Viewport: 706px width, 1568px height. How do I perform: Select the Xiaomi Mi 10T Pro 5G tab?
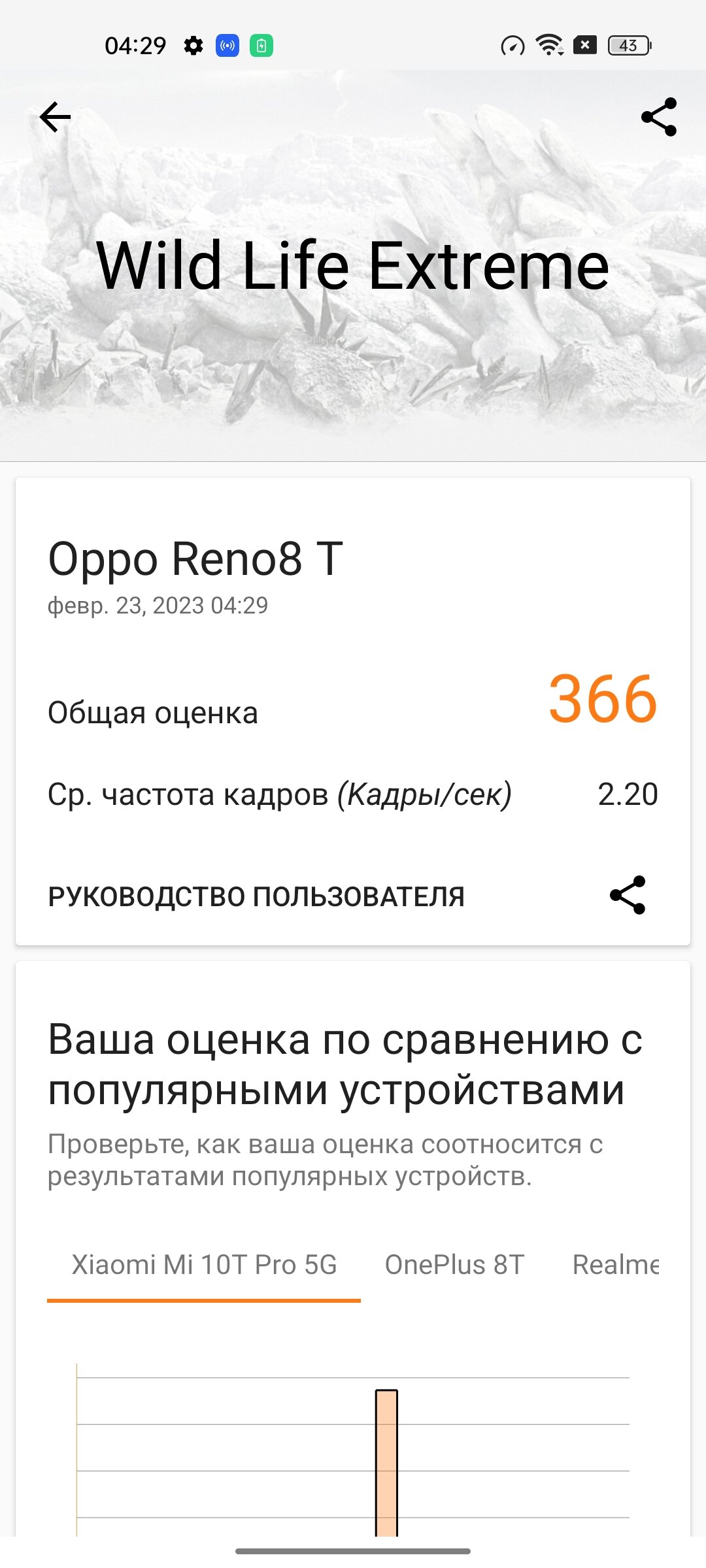pyautogui.click(x=204, y=1266)
